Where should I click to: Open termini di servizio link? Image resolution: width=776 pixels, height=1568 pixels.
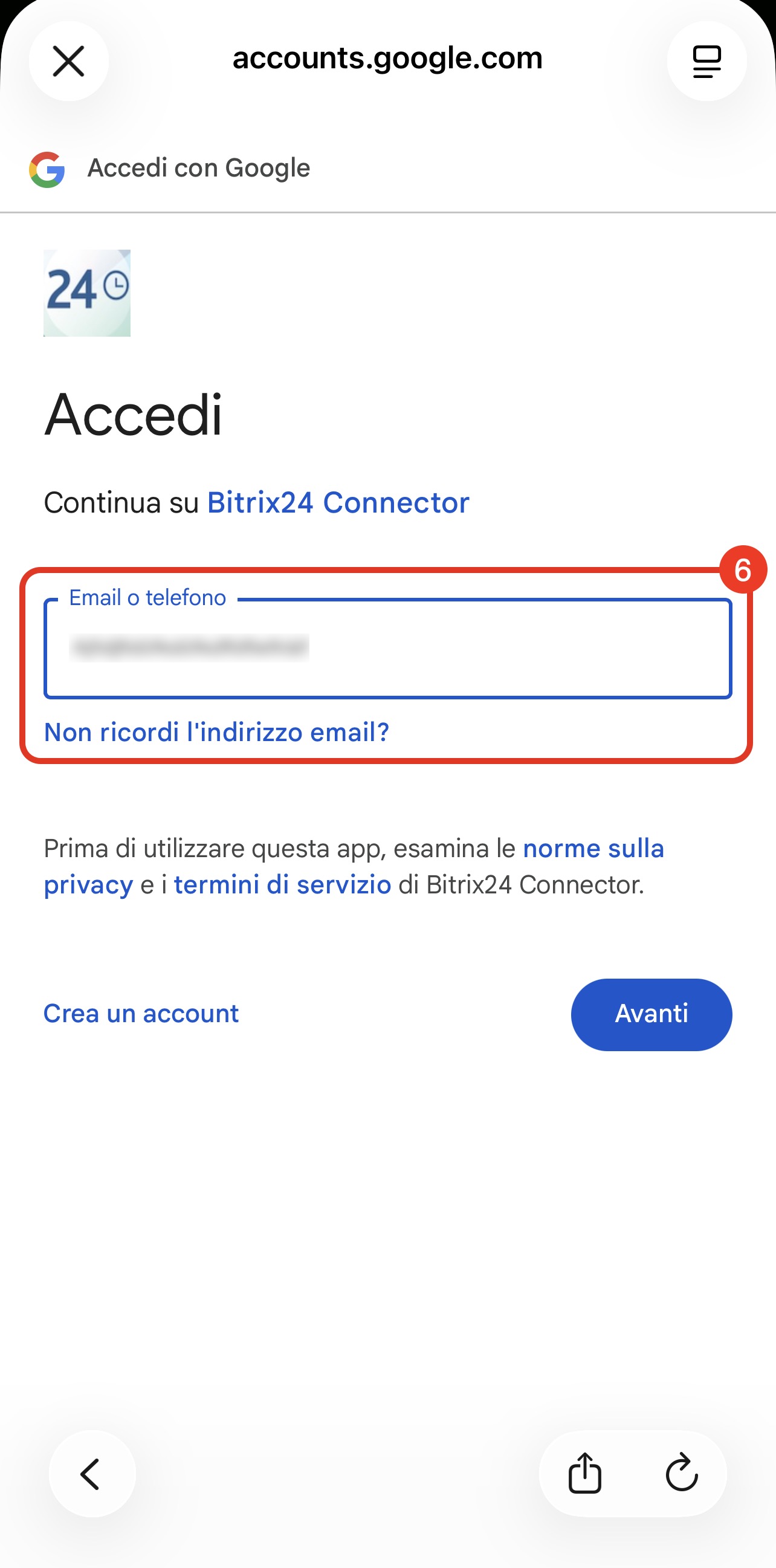pos(282,884)
